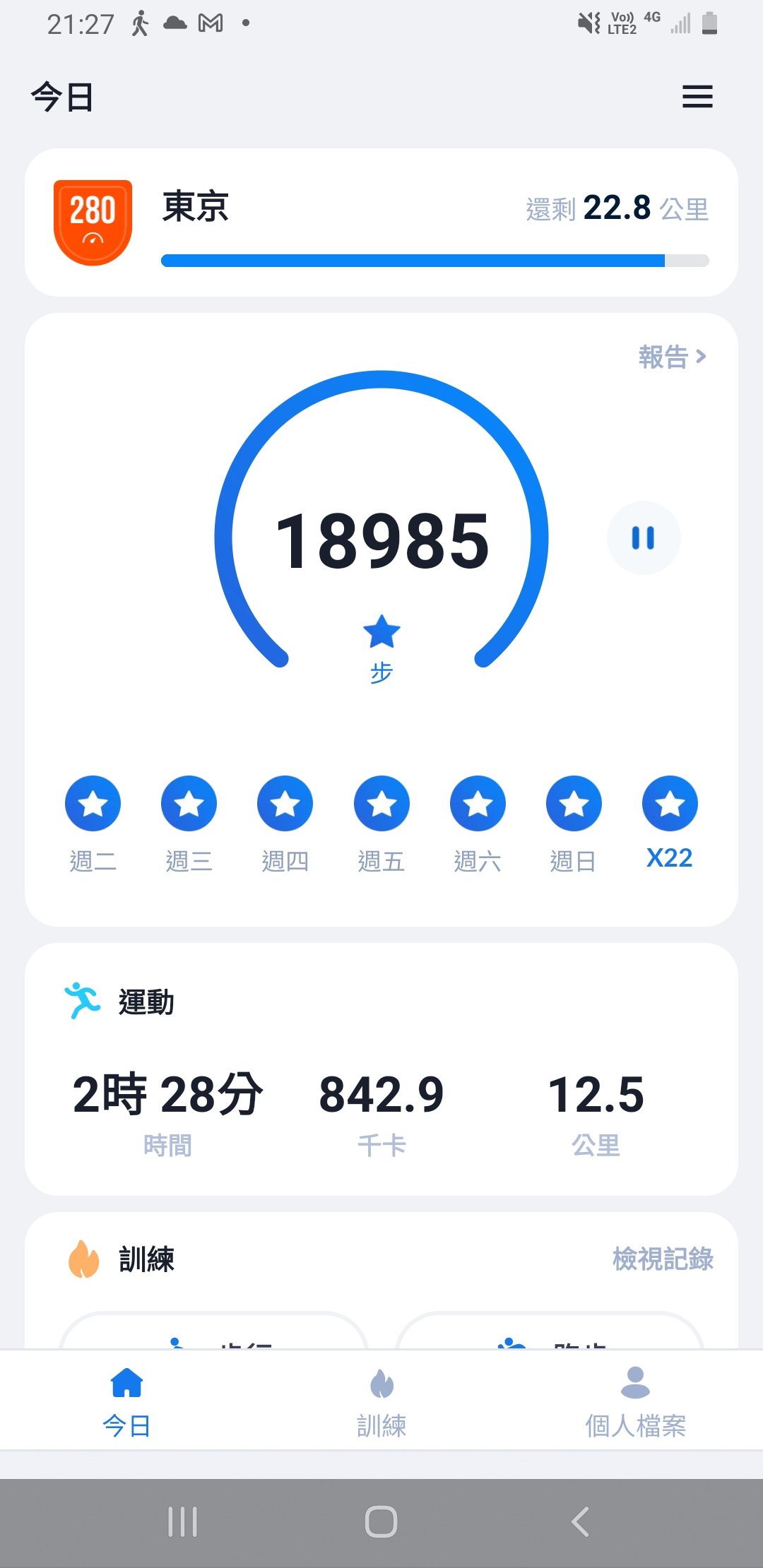The height and width of the screenshot is (1568, 763).
Task: Open the X22 streak badge
Action: (x=670, y=804)
